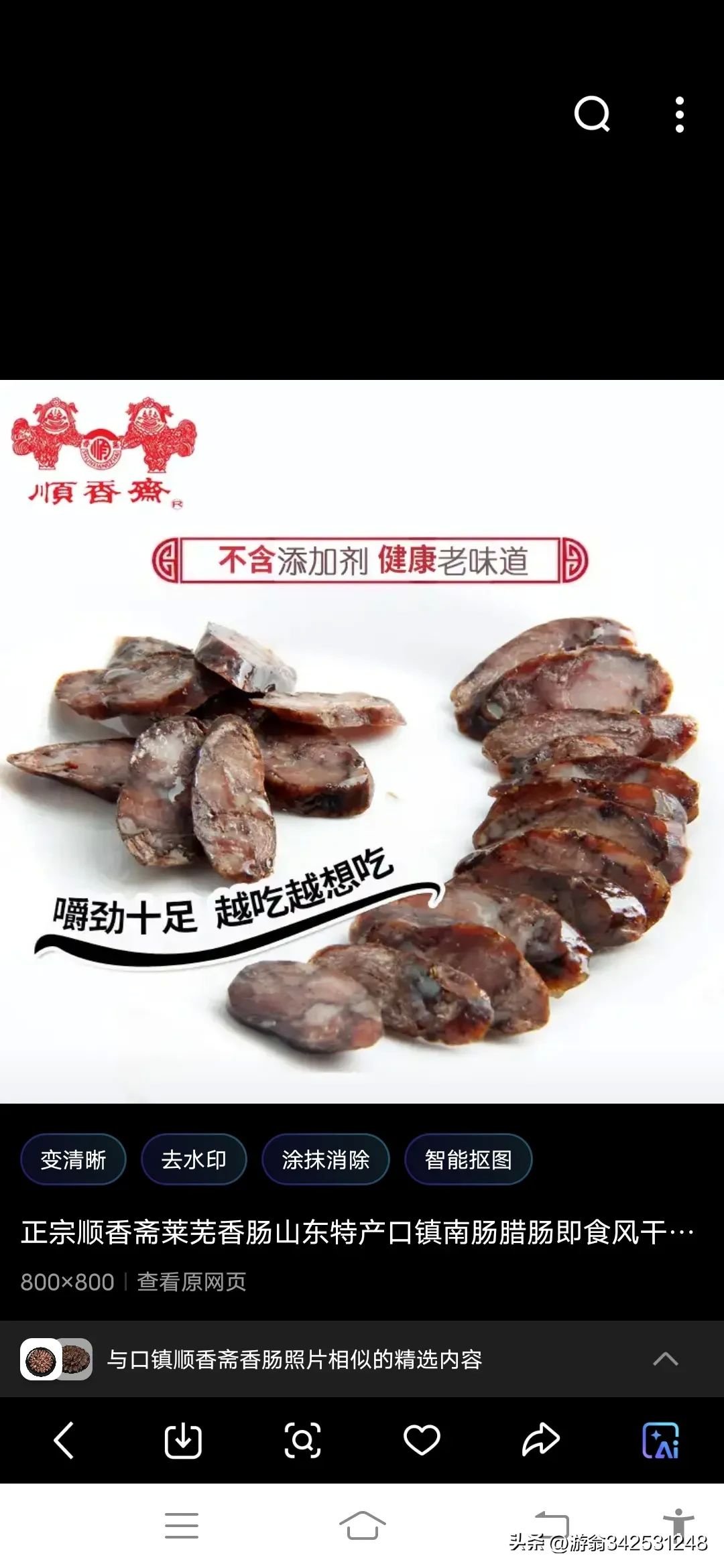Choose the 去水印 watermark removal chip
This screenshot has width=724, height=1568.
coord(194,1159)
